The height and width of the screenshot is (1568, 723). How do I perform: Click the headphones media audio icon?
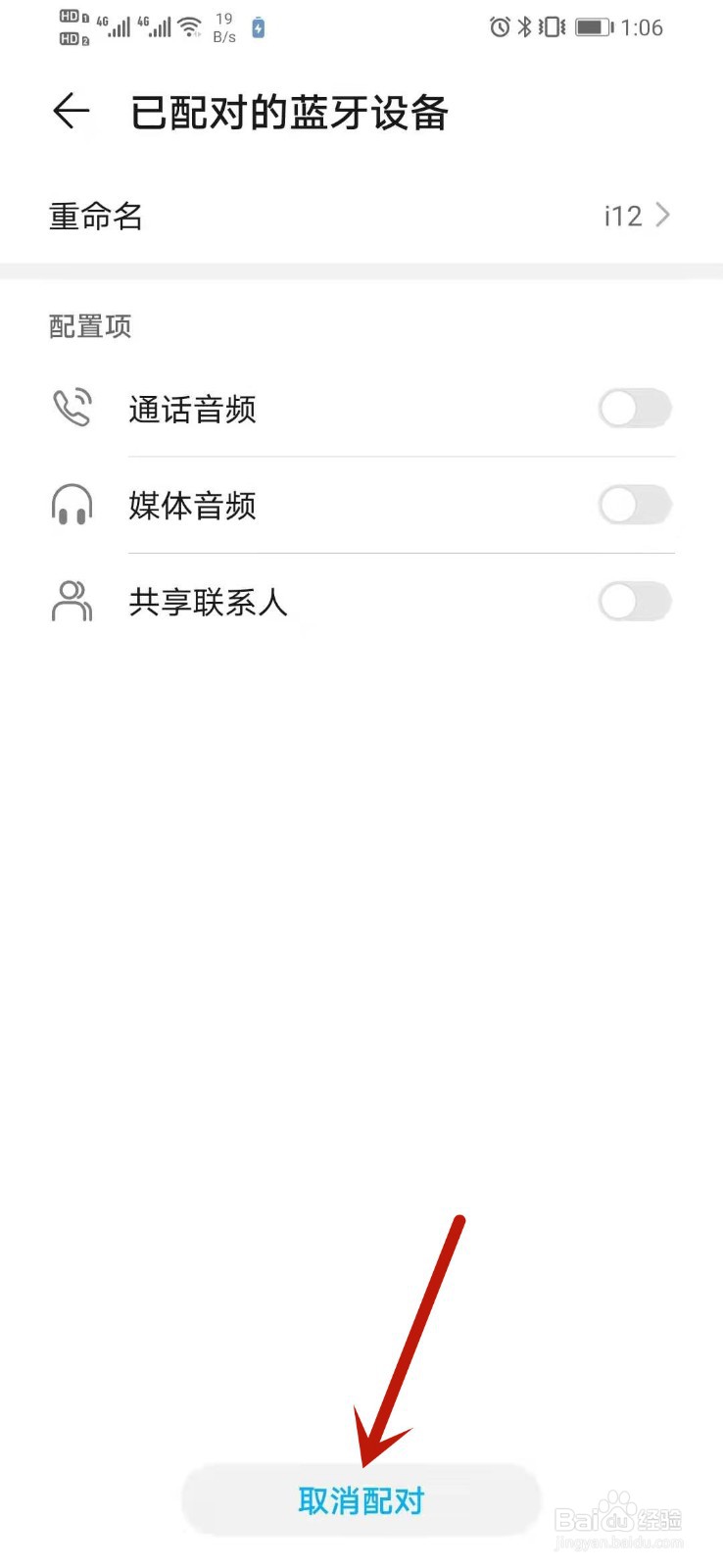tap(71, 504)
